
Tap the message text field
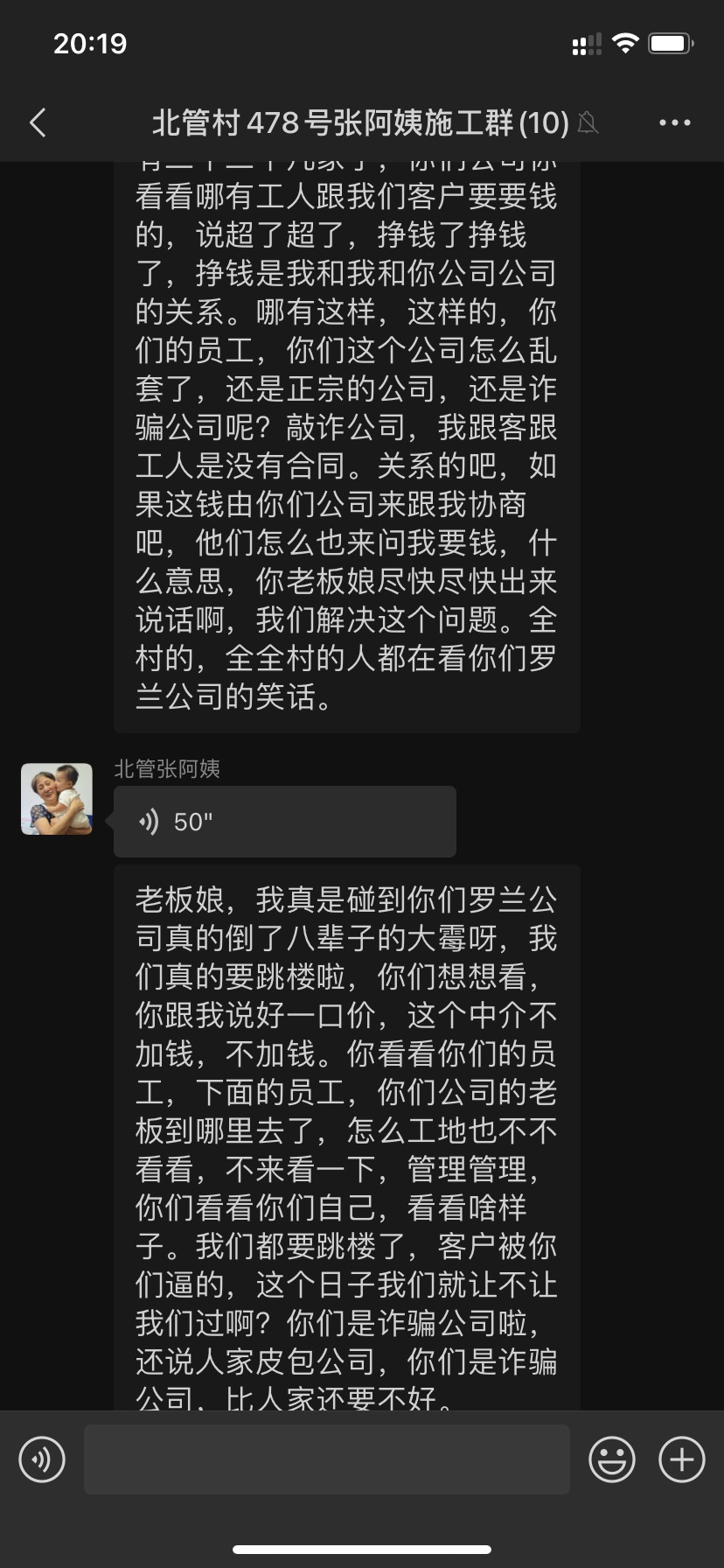point(326,1459)
